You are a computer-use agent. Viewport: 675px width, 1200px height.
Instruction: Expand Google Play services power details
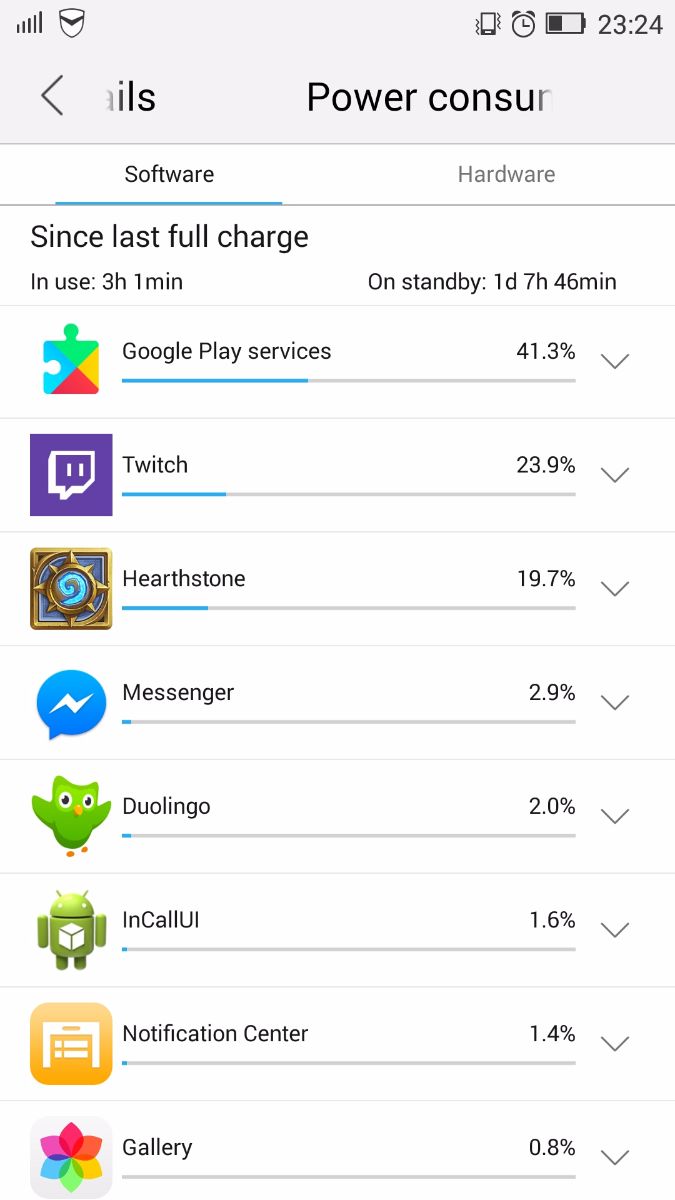pyautogui.click(x=615, y=362)
